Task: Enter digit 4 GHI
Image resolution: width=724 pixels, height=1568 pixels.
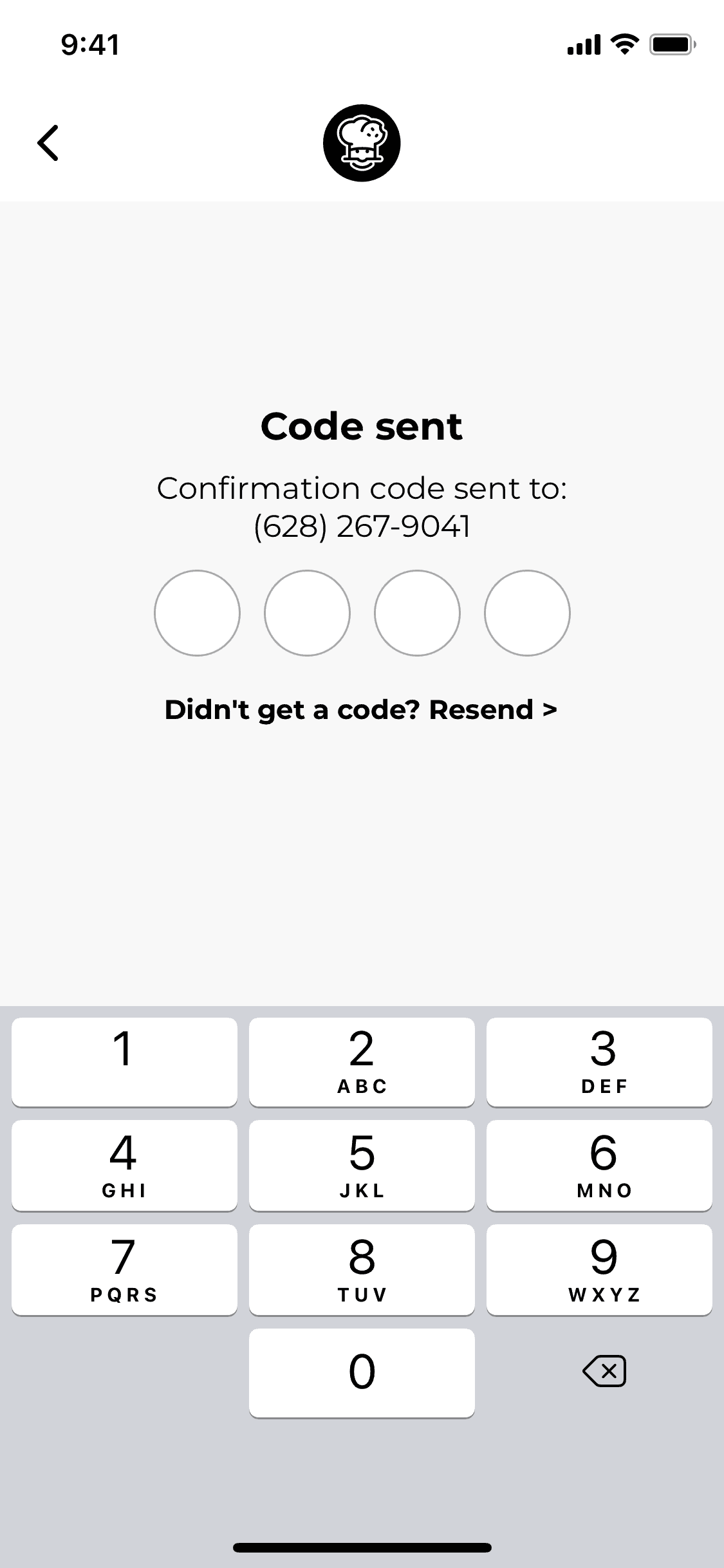Action: 124,1166
